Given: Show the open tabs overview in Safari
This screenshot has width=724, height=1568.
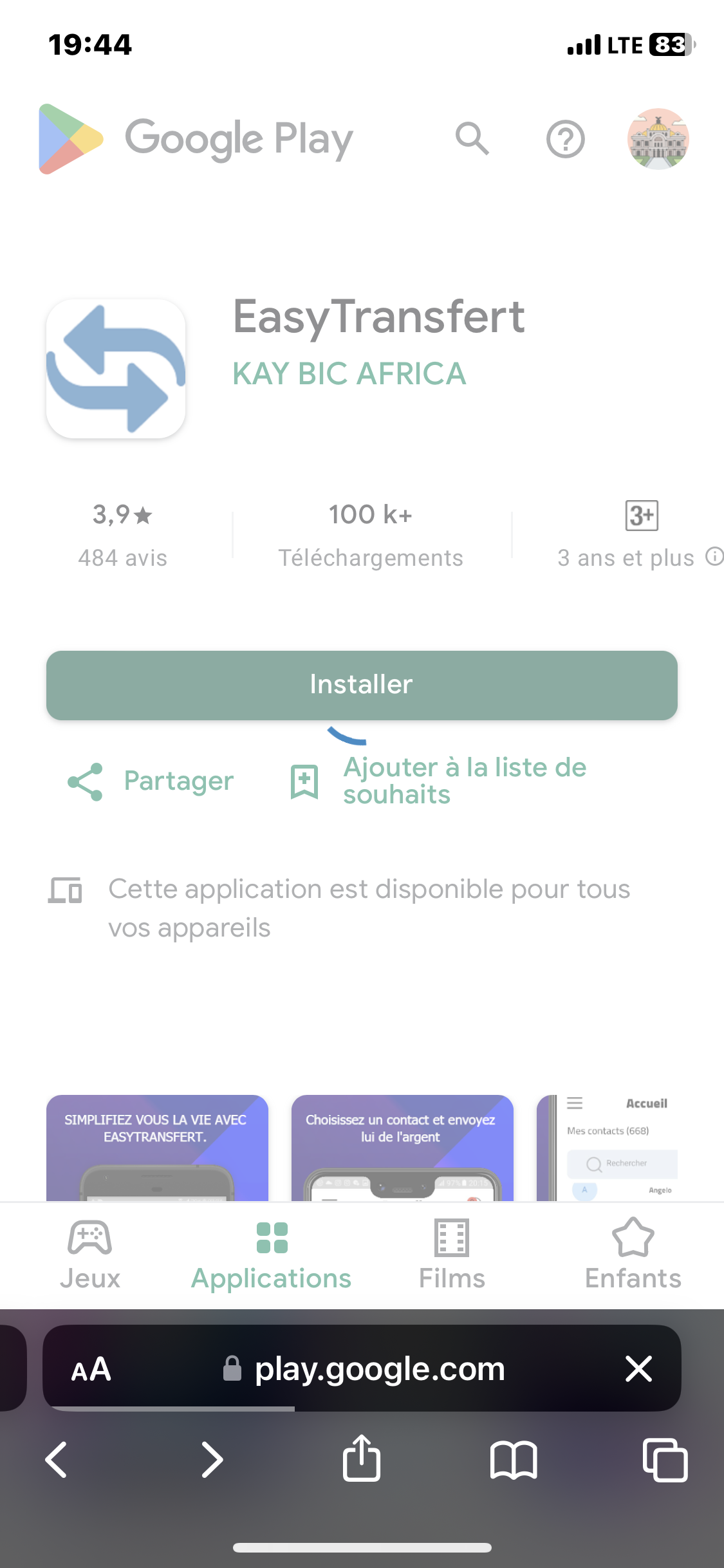Looking at the screenshot, I should click(665, 1459).
